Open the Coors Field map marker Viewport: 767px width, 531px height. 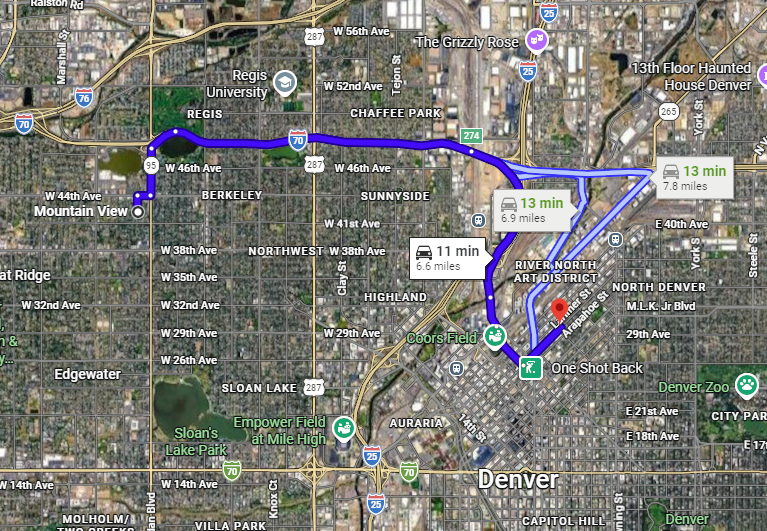(x=494, y=337)
